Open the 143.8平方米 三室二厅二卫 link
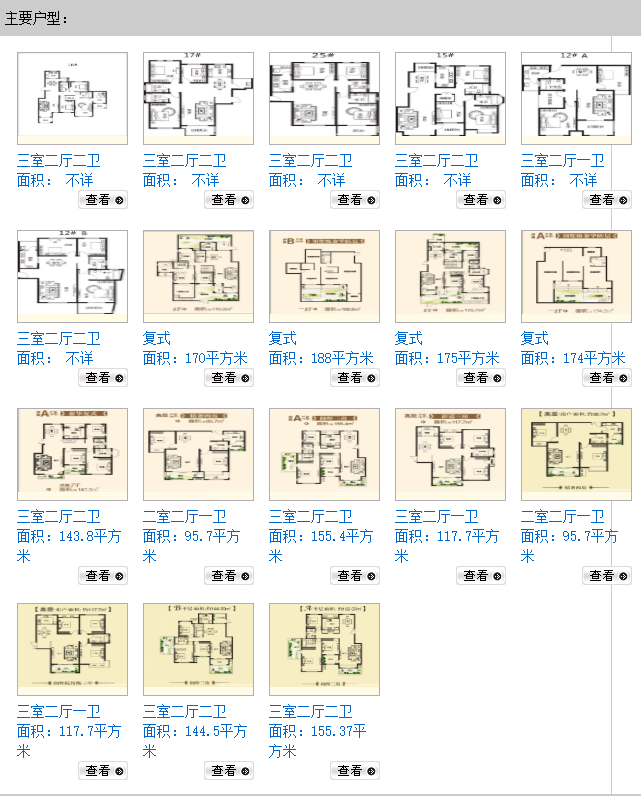Viewport: 642px width, 796px height. tap(59, 517)
